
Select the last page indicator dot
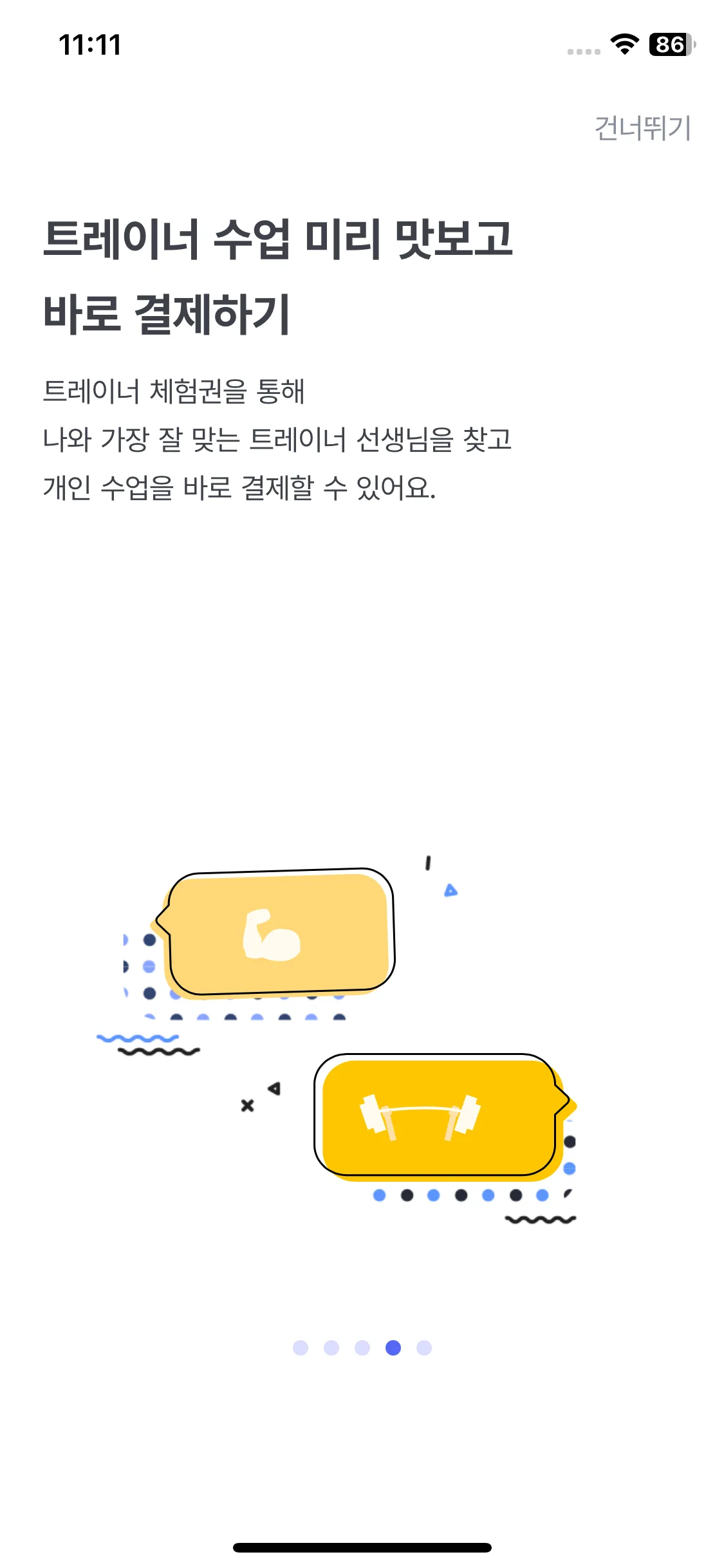click(x=424, y=1347)
